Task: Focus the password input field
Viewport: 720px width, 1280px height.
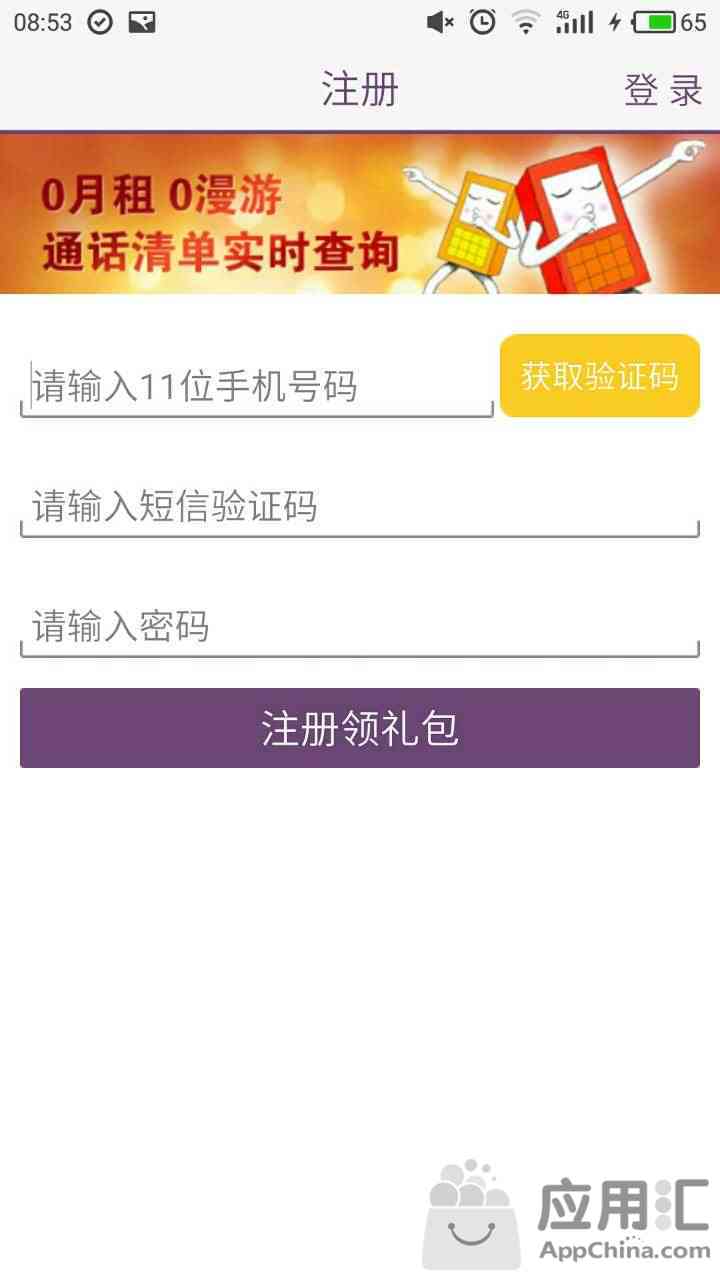Action: point(359,627)
